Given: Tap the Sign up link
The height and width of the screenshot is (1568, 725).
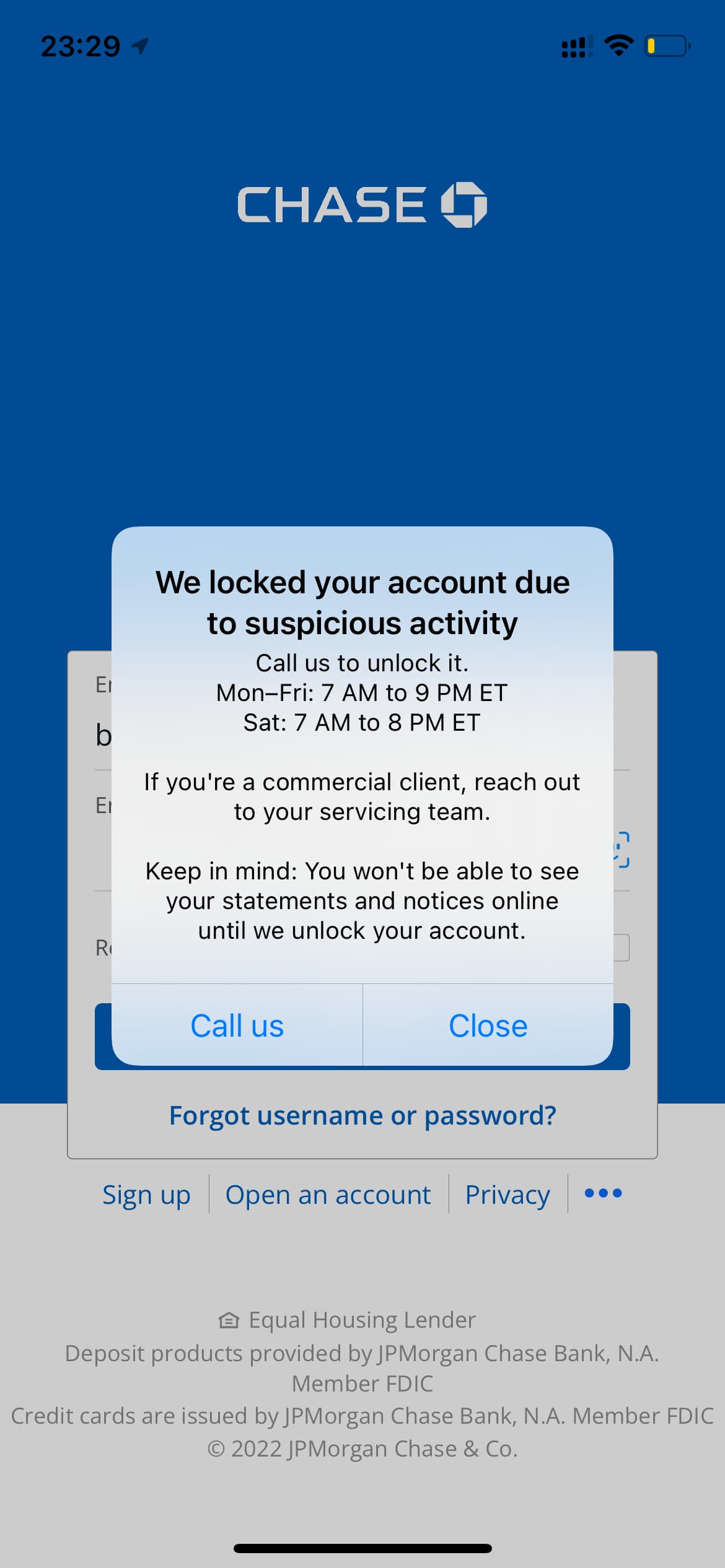Looking at the screenshot, I should [146, 1194].
